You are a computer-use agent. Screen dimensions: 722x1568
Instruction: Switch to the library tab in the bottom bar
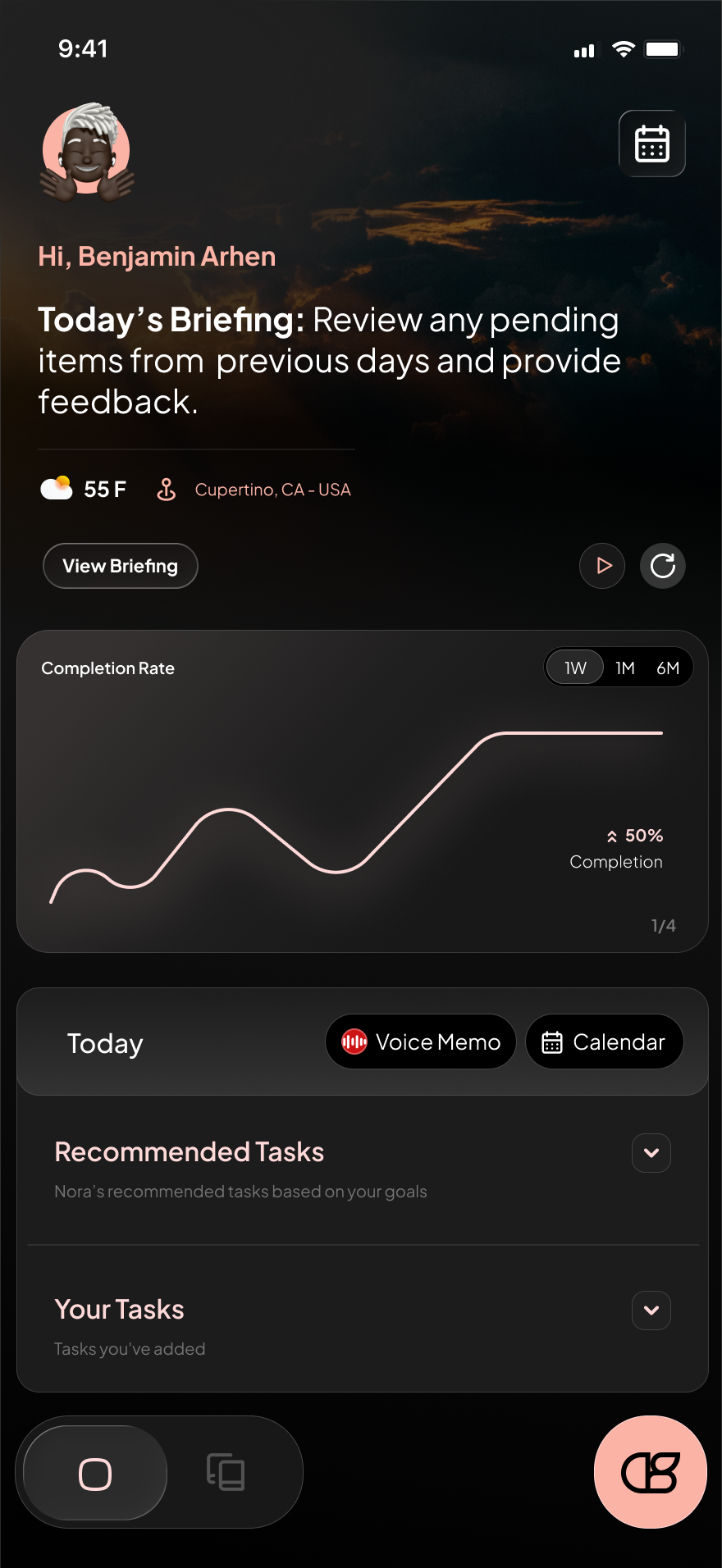tap(226, 1472)
